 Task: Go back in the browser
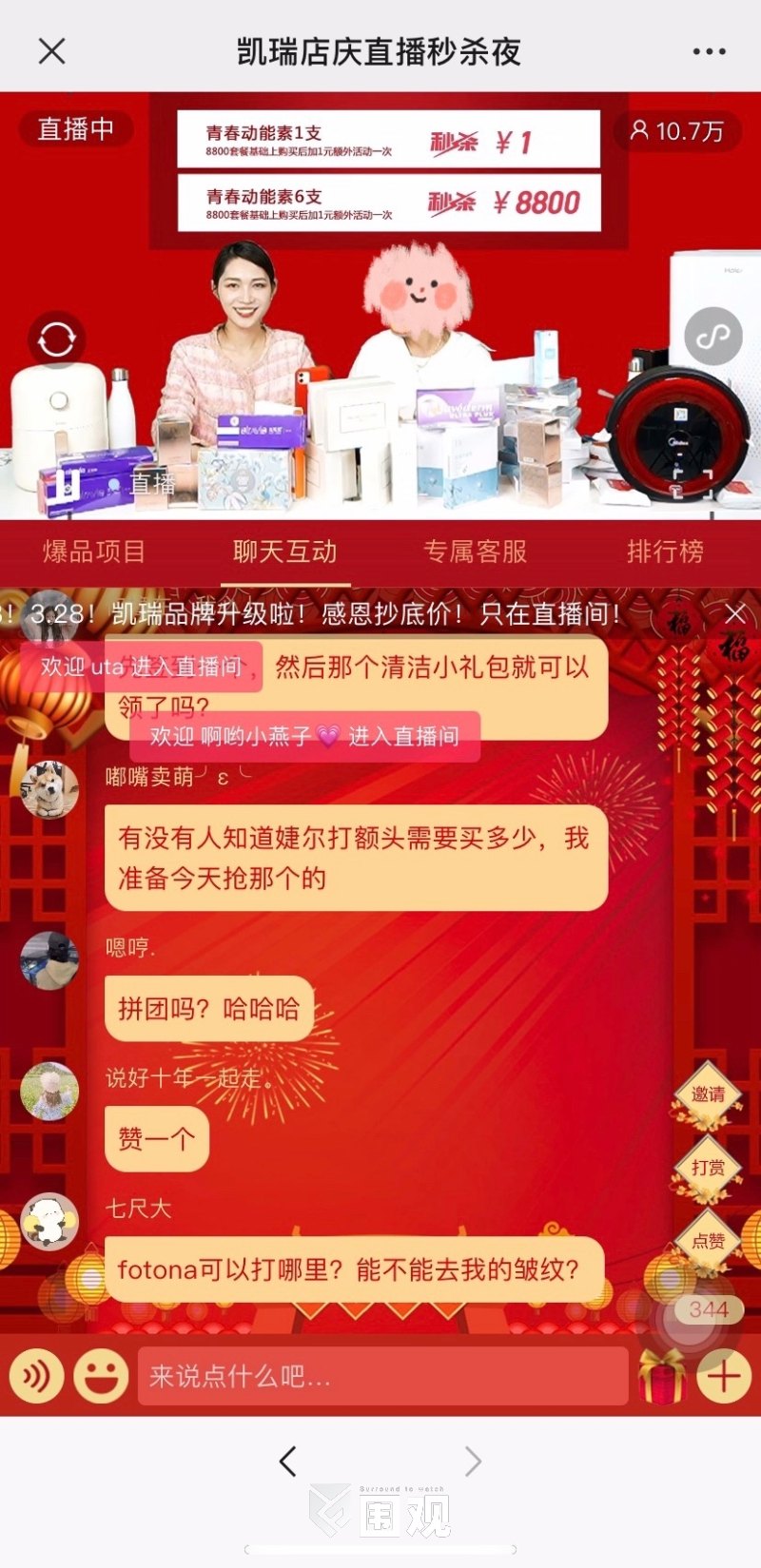(x=288, y=1462)
